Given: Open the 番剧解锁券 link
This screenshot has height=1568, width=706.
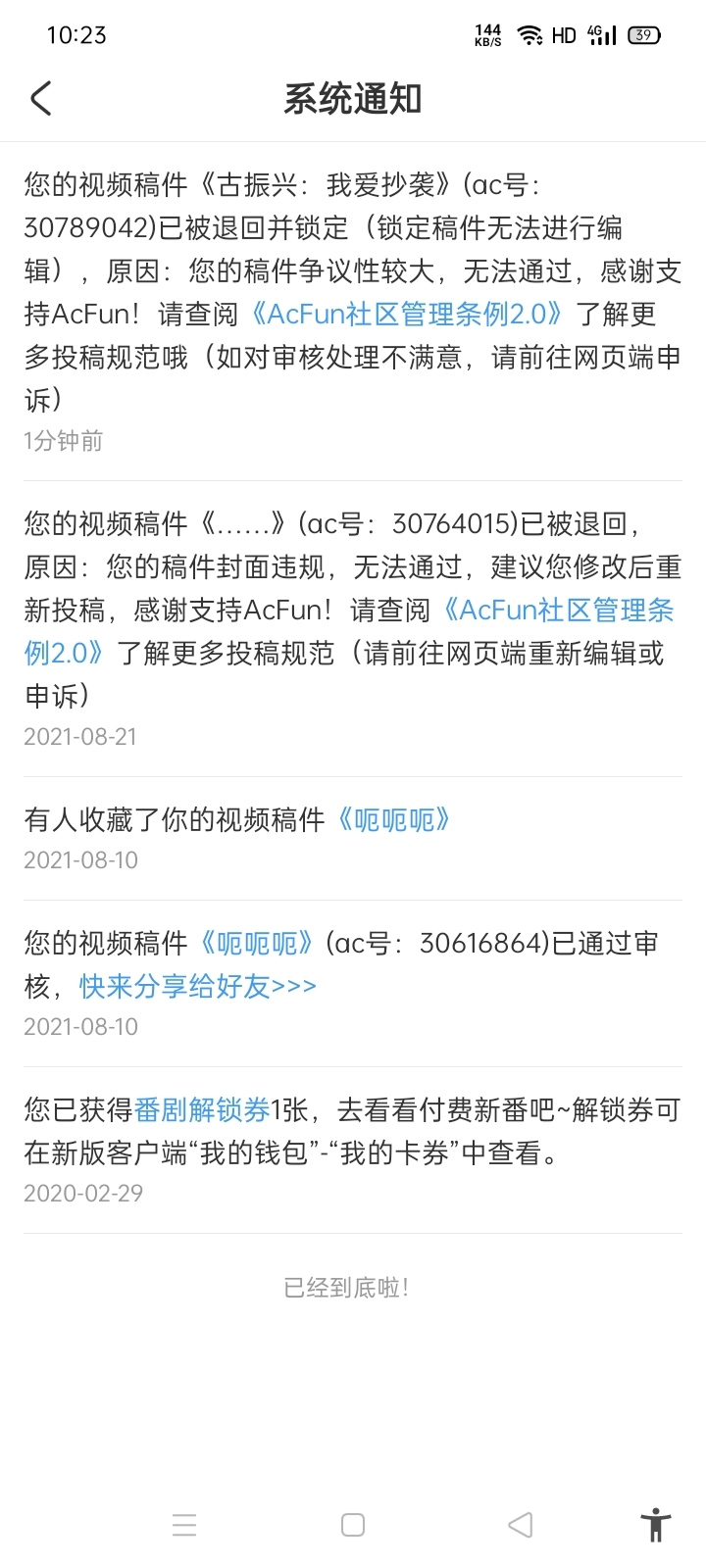Looking at the screenshot, I should click(x=202, y=1109).
